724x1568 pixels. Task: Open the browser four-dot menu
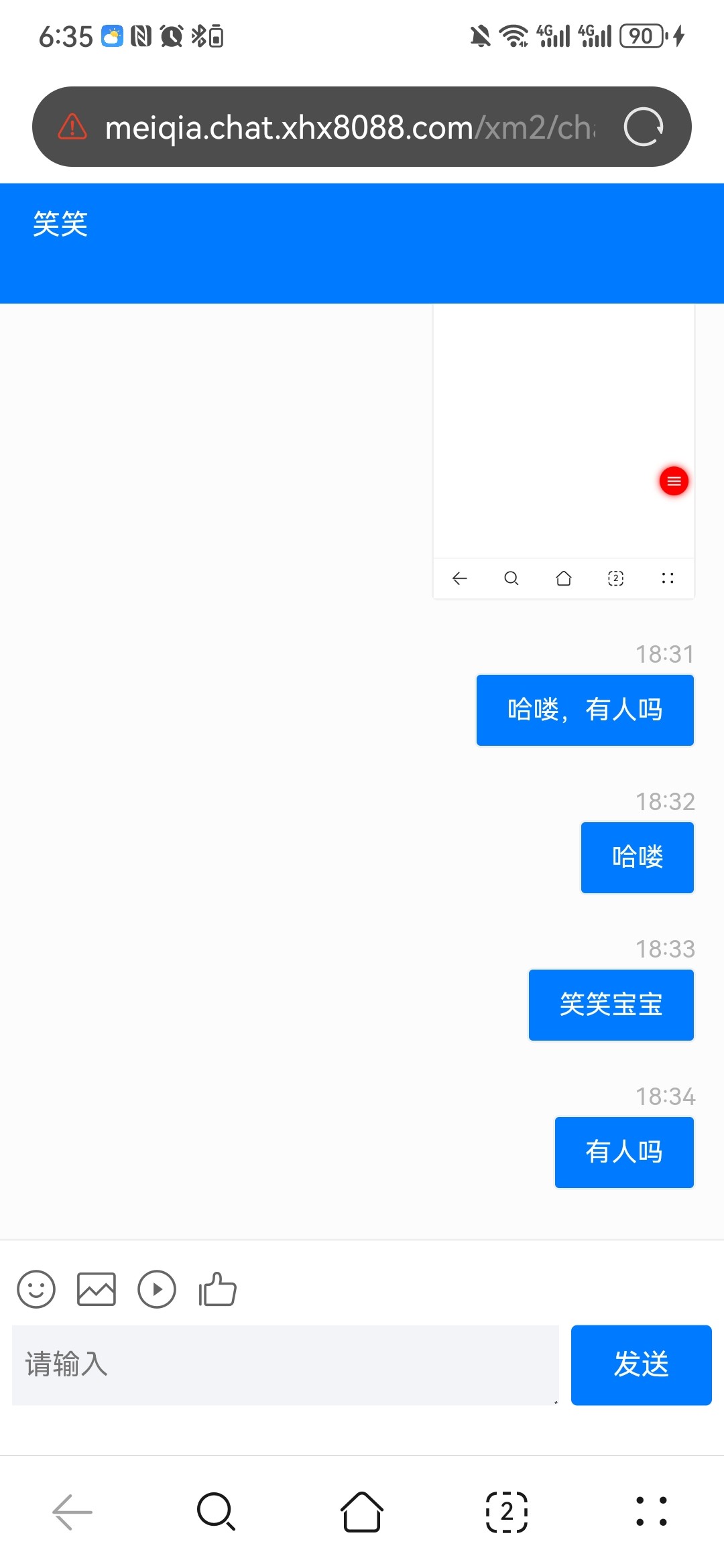pyautogui.click(x=652, y=1512)
